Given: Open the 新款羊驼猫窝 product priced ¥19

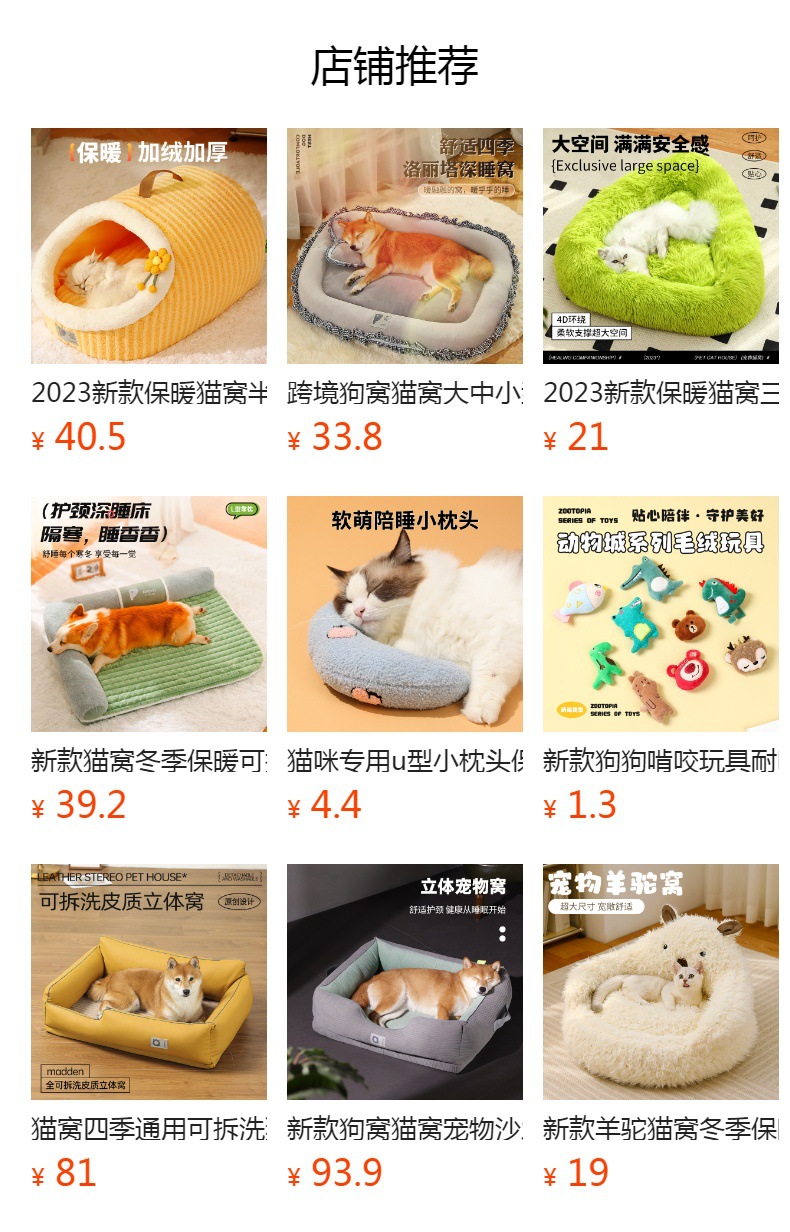Looking at the screenshot, I should [661, 1028].
